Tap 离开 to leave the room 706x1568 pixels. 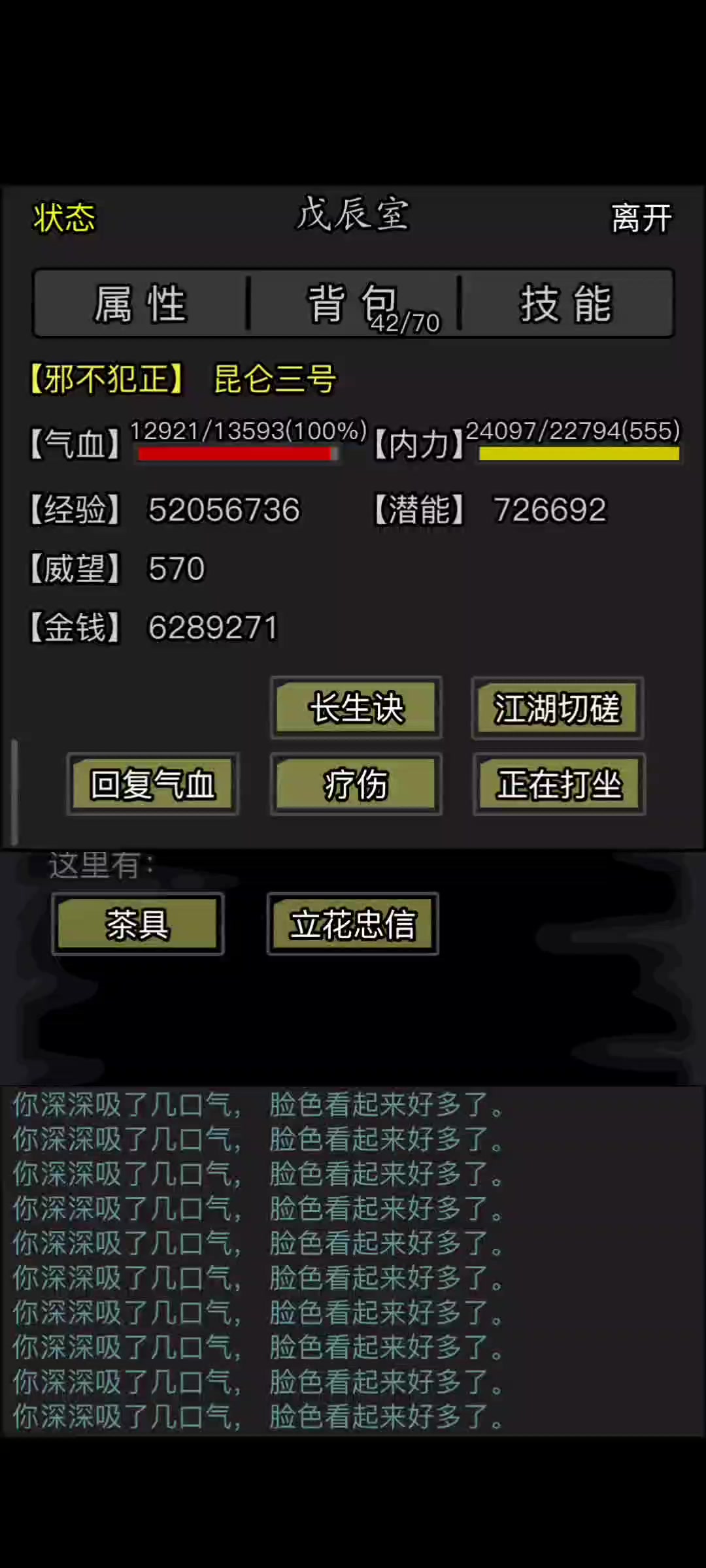(641, 218)
